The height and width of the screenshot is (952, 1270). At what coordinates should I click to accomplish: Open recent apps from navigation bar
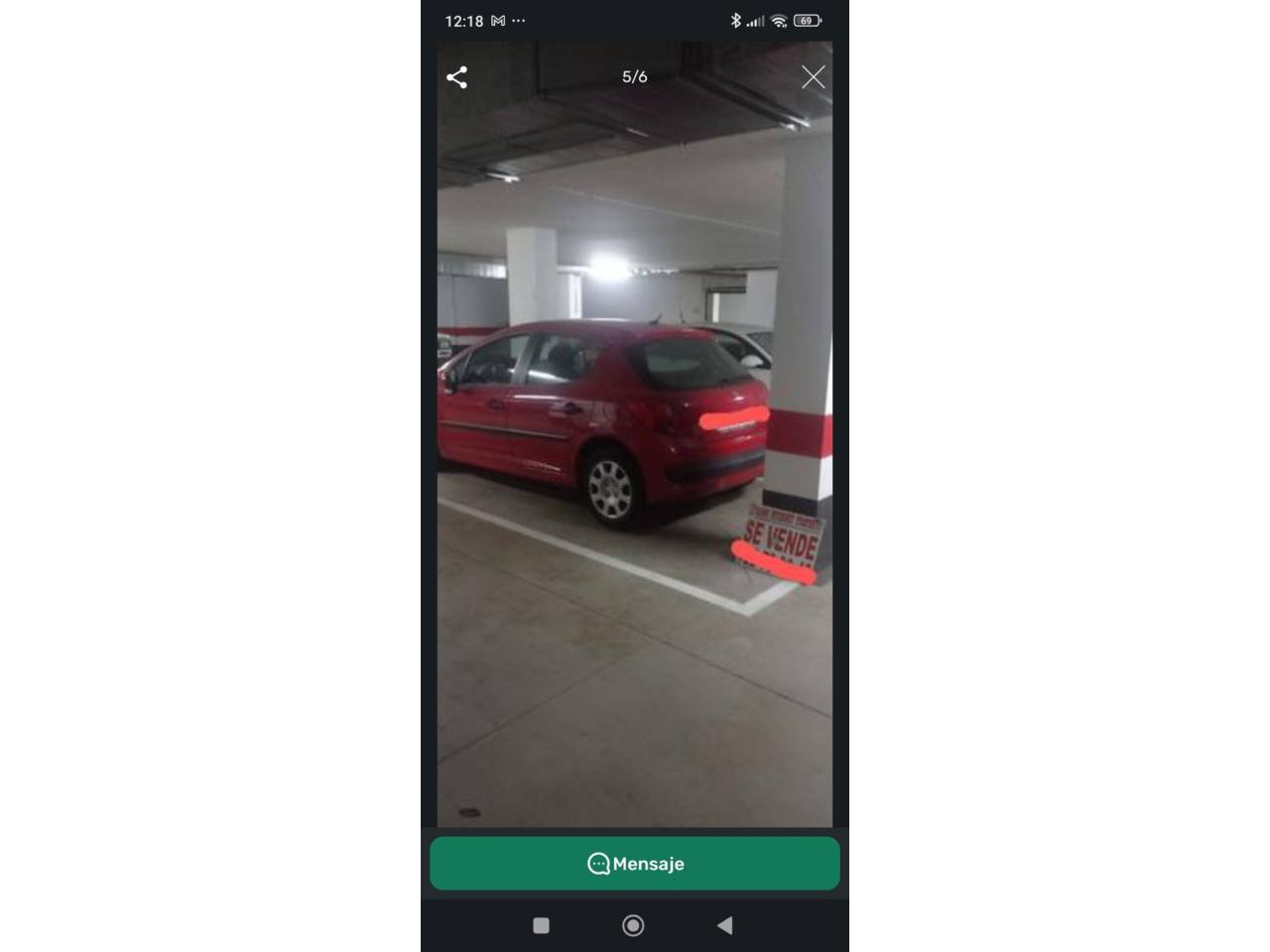541,925
